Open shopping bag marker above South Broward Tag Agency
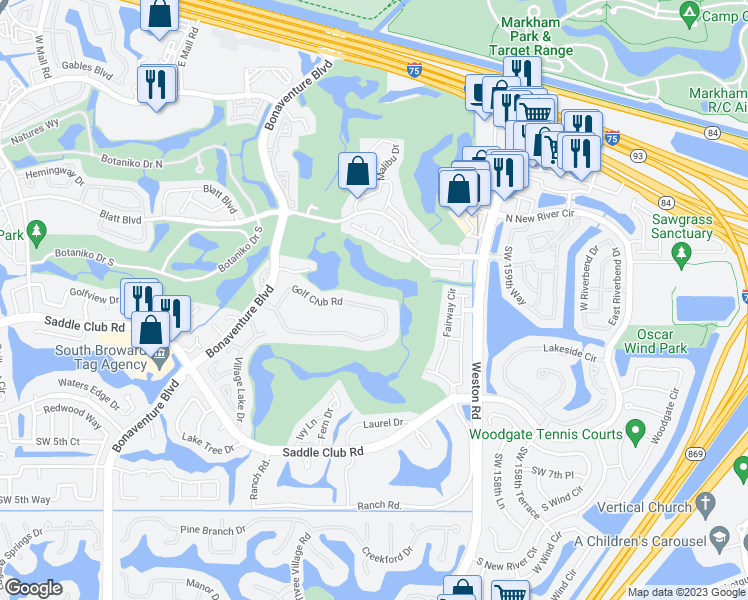The image size is (748, 600). tap(151, 332)
